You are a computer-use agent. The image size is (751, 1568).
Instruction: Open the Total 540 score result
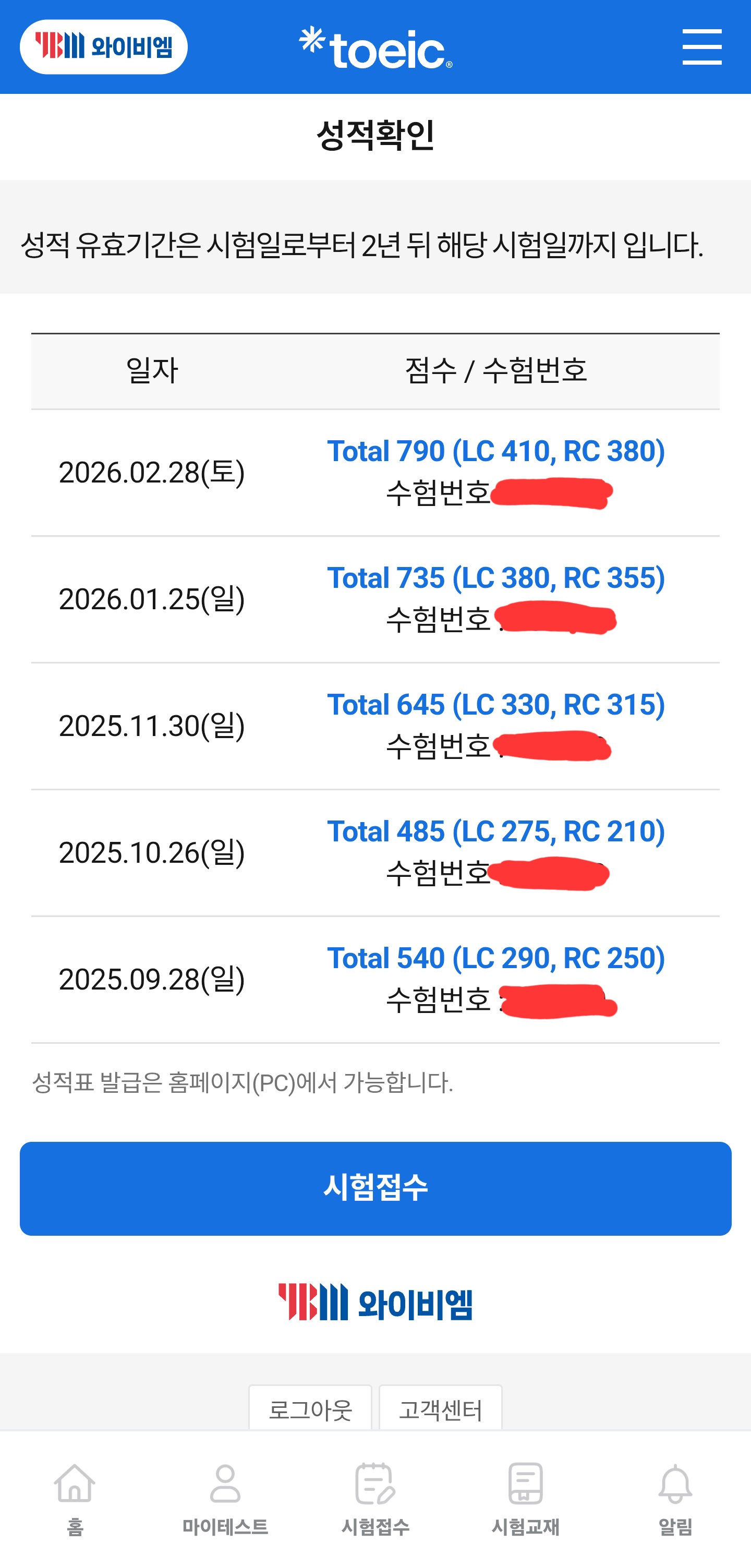(495, 958)
